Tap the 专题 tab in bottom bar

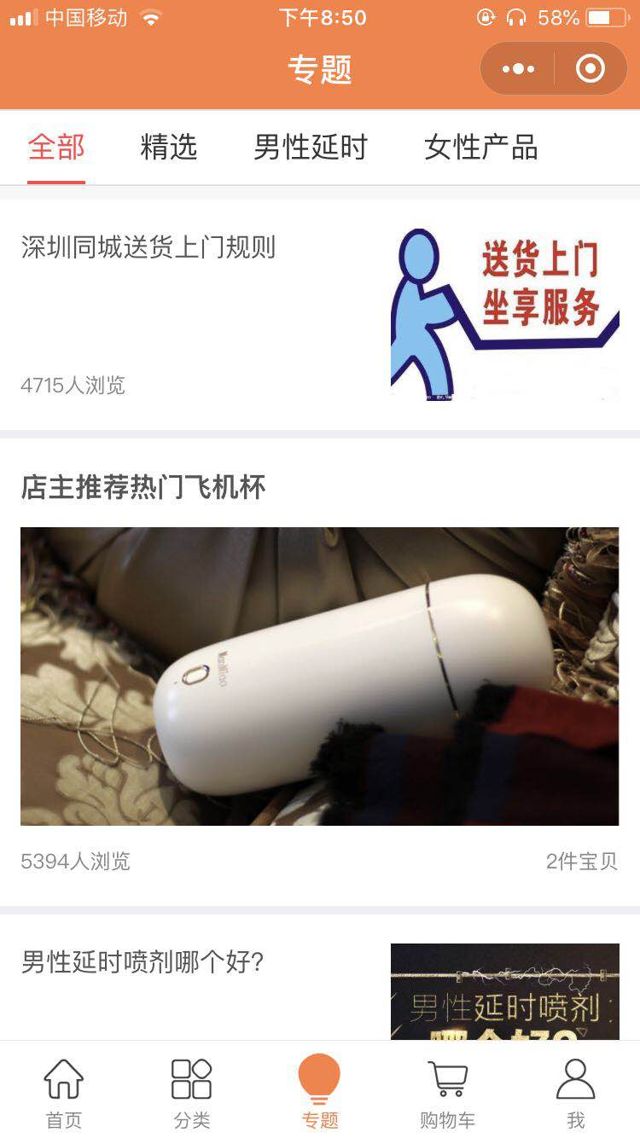pos(319,1092)
